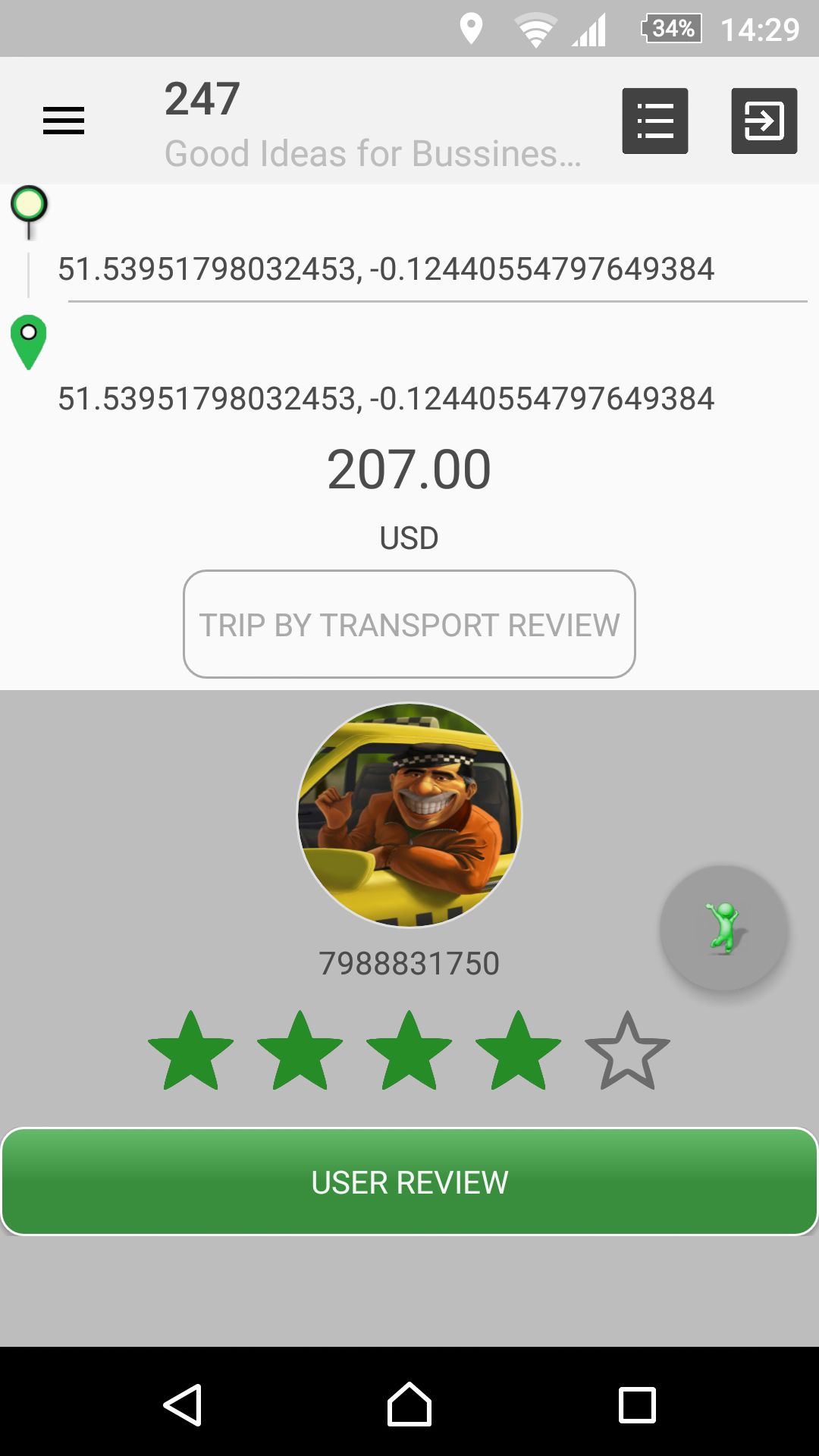This screenshot has width=819, height=1456.
Task: Submit the User Review button
Action: click(409, 1181)
